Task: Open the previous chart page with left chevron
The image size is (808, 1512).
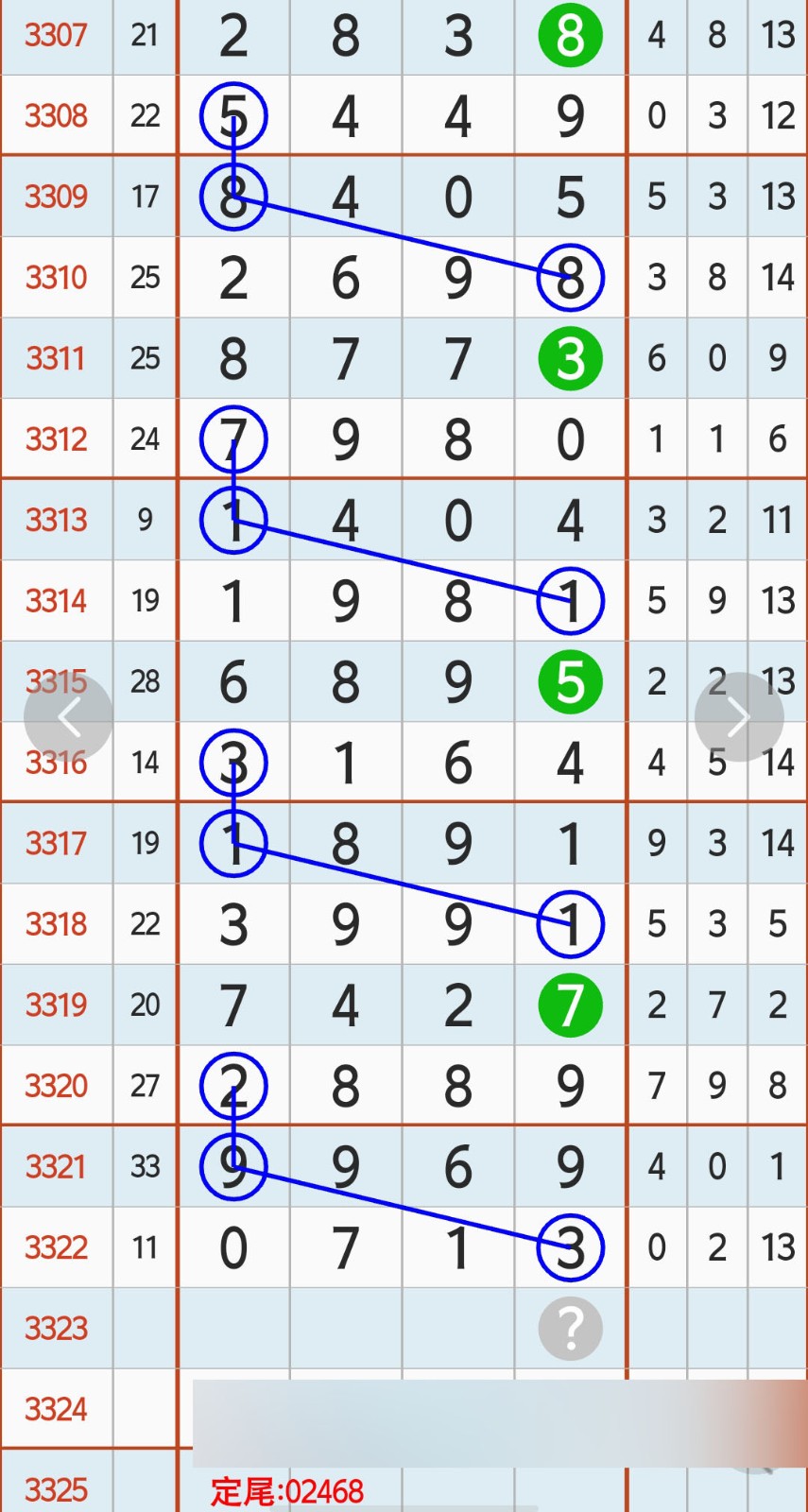Action: (x=69, y=716)
